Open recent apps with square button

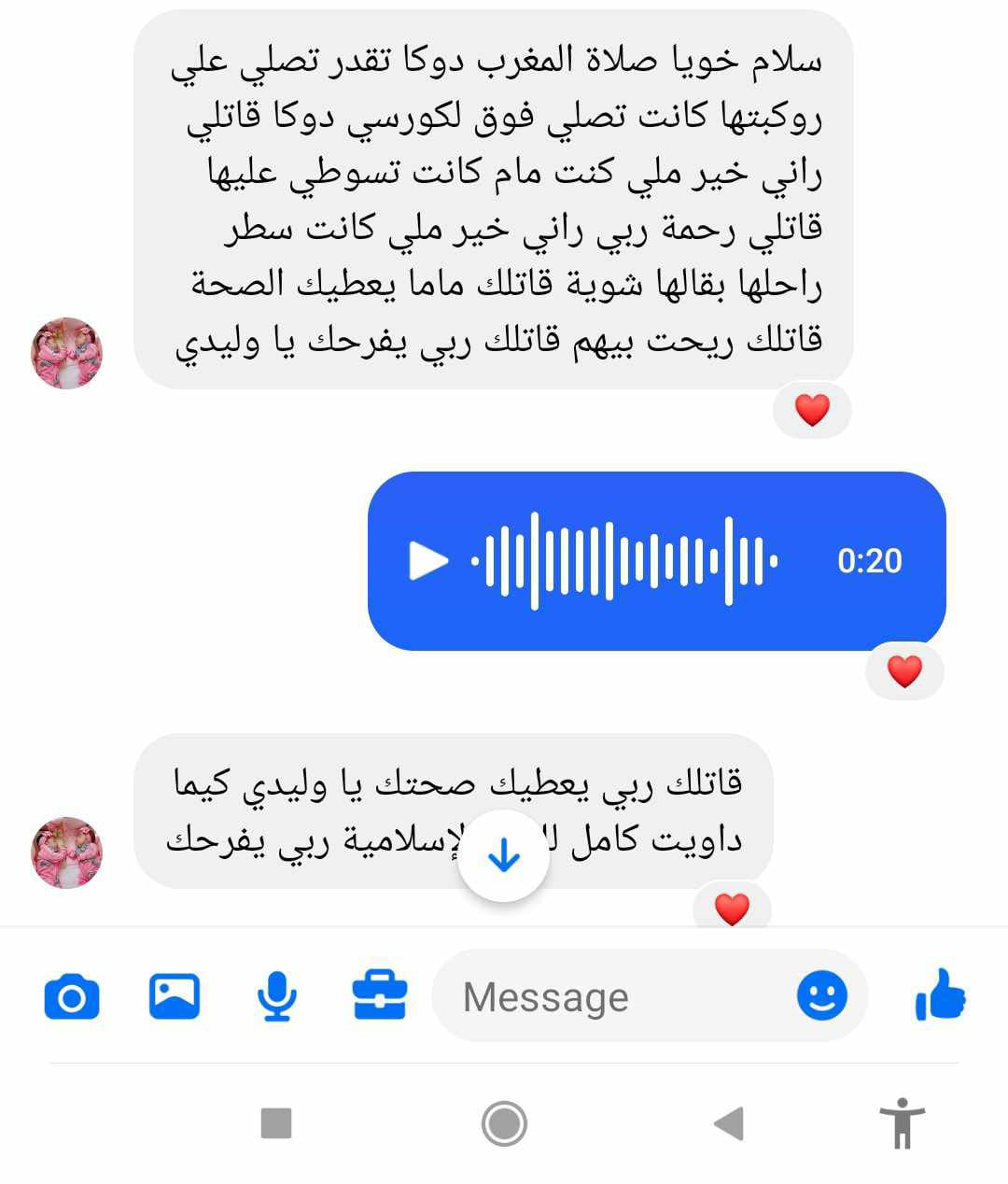click(x=276, y=1123)
